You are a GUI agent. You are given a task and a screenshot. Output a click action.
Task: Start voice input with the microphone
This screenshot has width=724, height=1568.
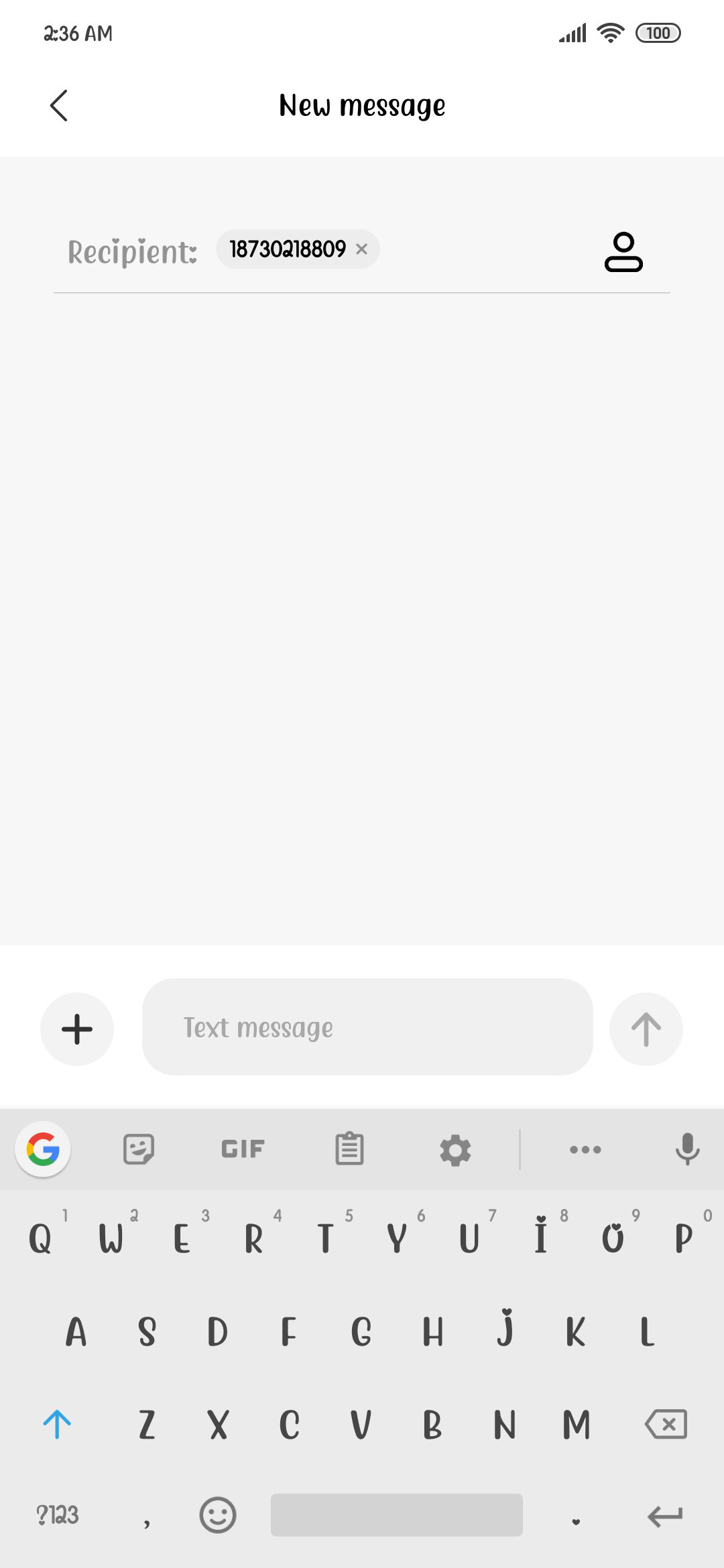coord(687,1149)
